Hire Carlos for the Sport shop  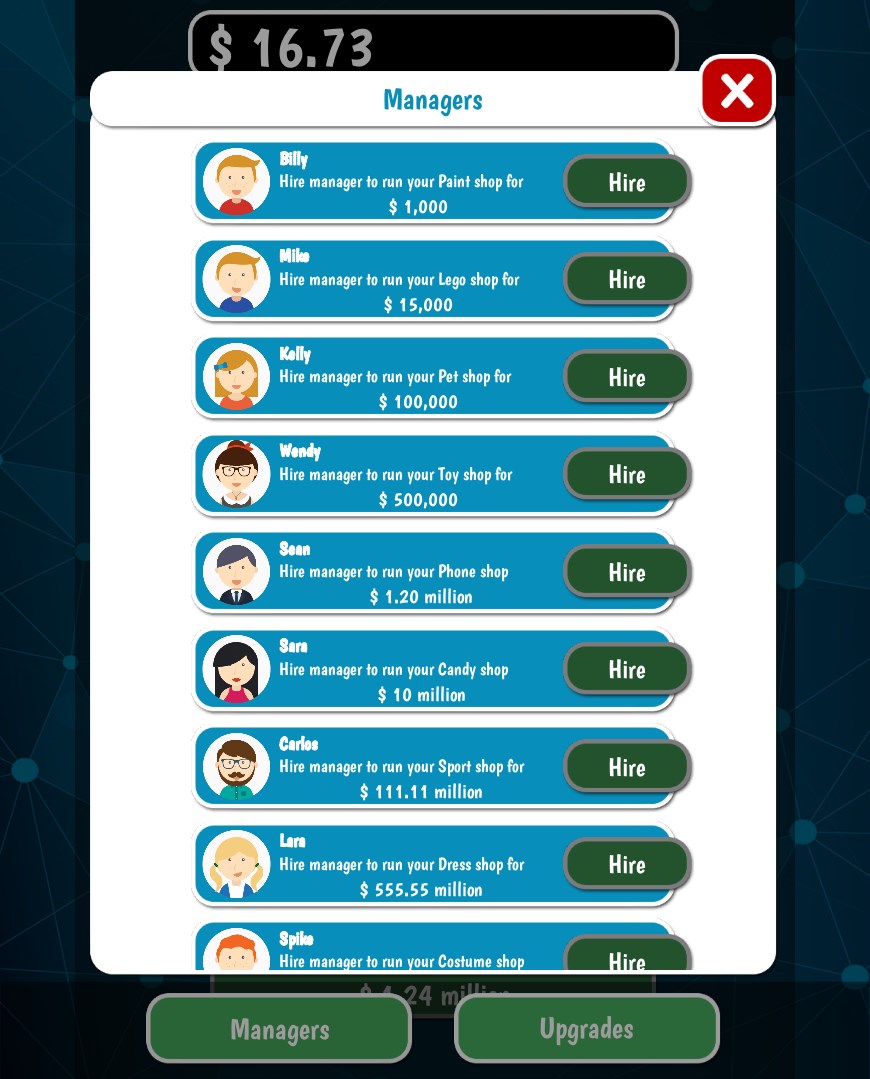(627, 767)
